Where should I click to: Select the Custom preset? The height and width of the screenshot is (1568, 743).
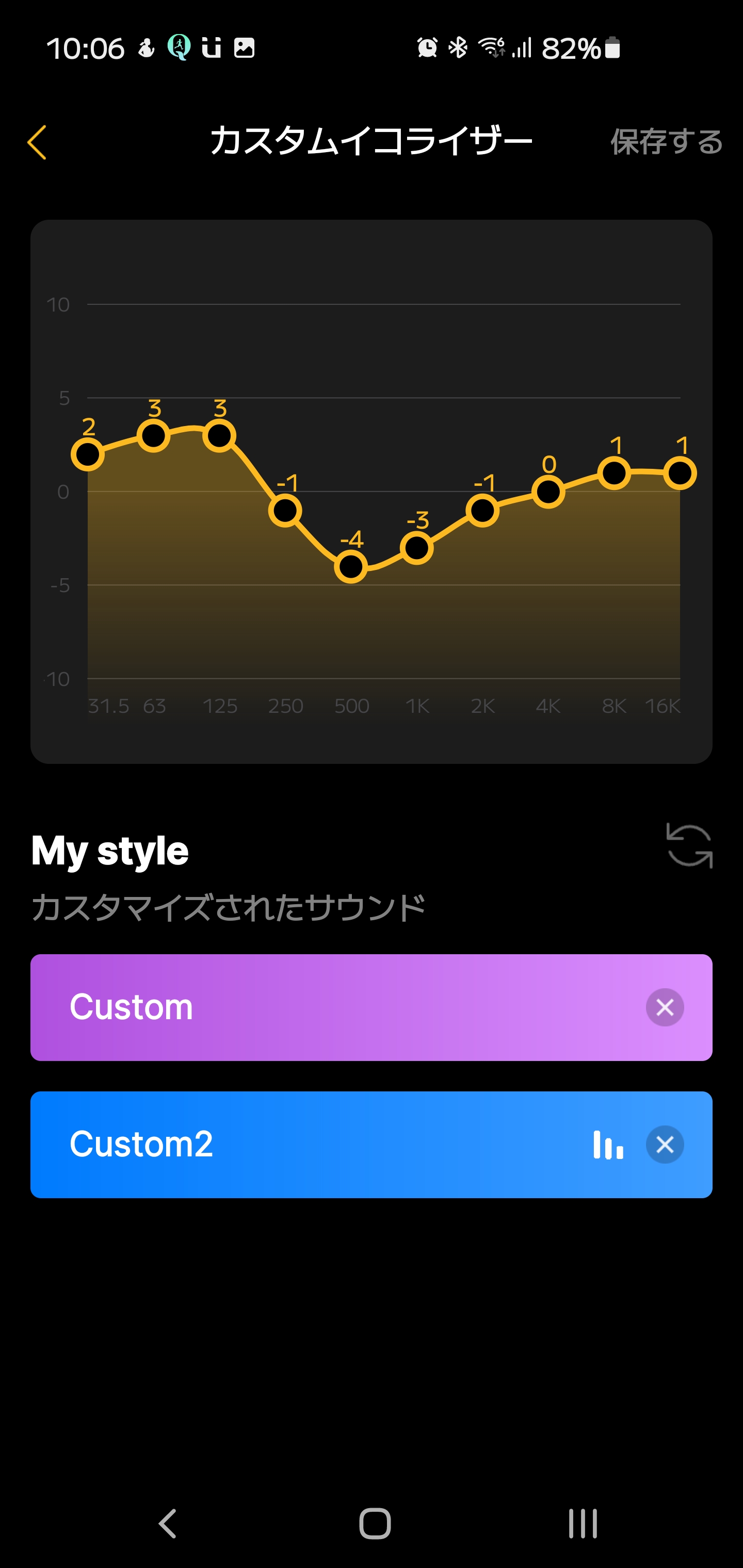point(304,1007)
